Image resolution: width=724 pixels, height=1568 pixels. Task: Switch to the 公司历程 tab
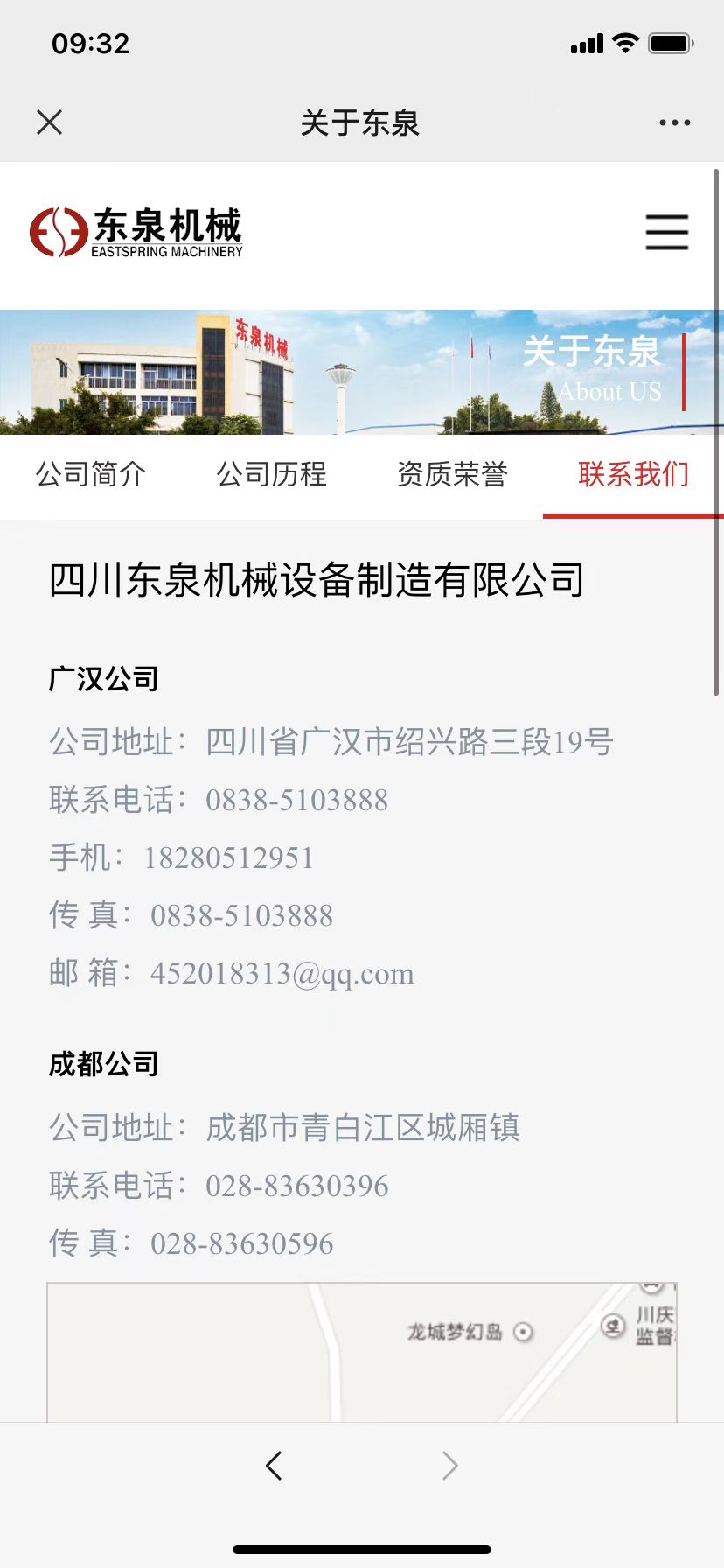(272, 475)
